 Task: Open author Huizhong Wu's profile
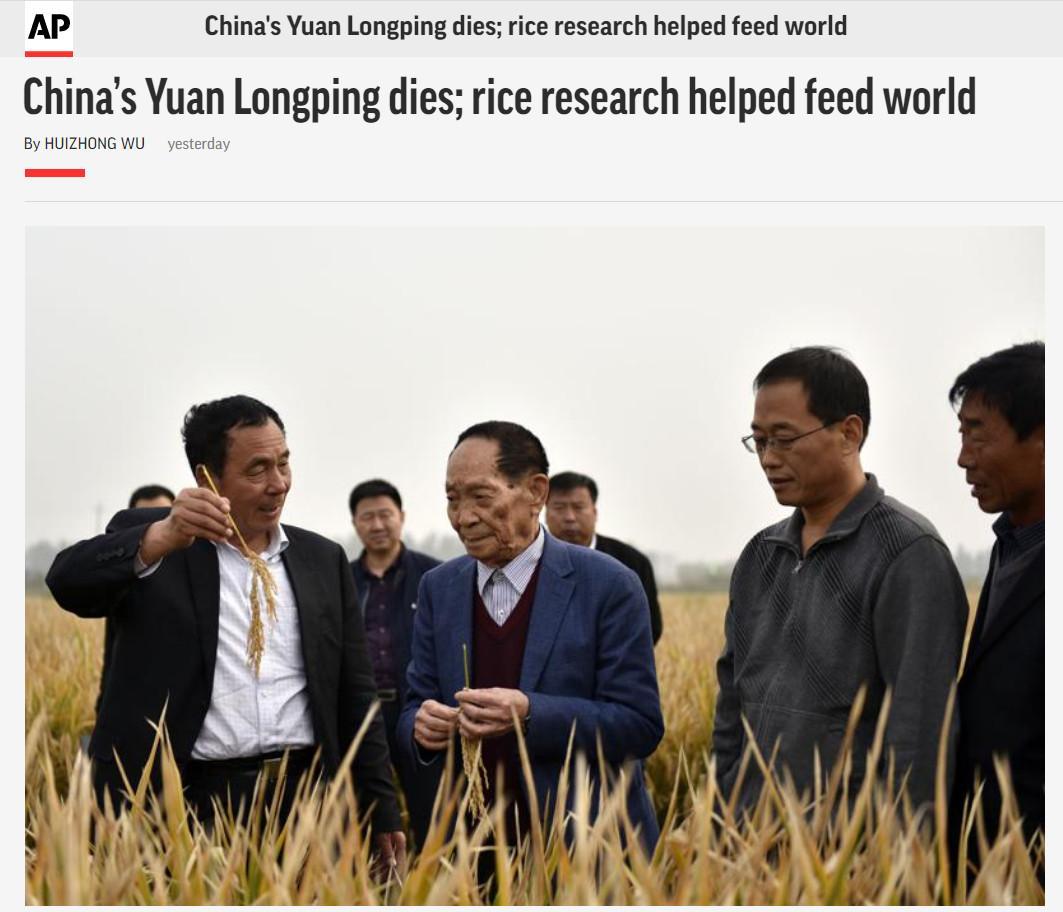pos(94,144)
